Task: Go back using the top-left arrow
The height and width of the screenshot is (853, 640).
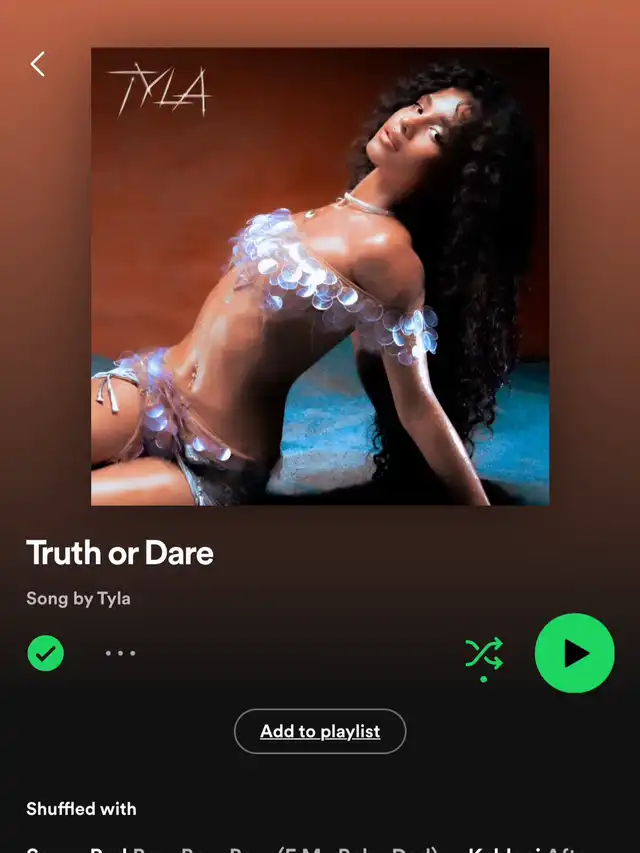Action: (x=38, y=65)
